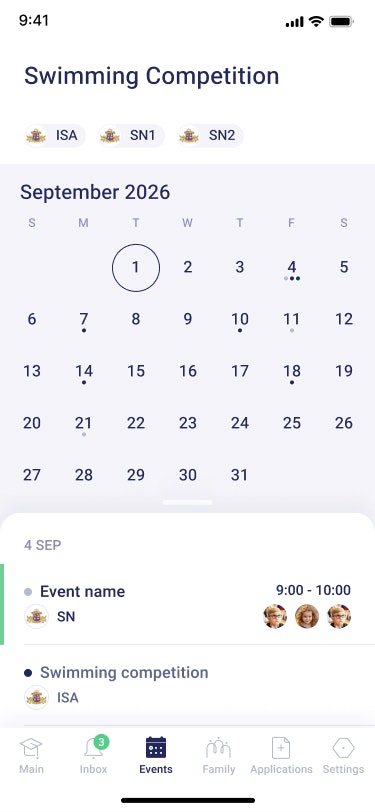Select the SN1 filter chip
The height and width of the screenshot is (812, 375).
(131, 136)
